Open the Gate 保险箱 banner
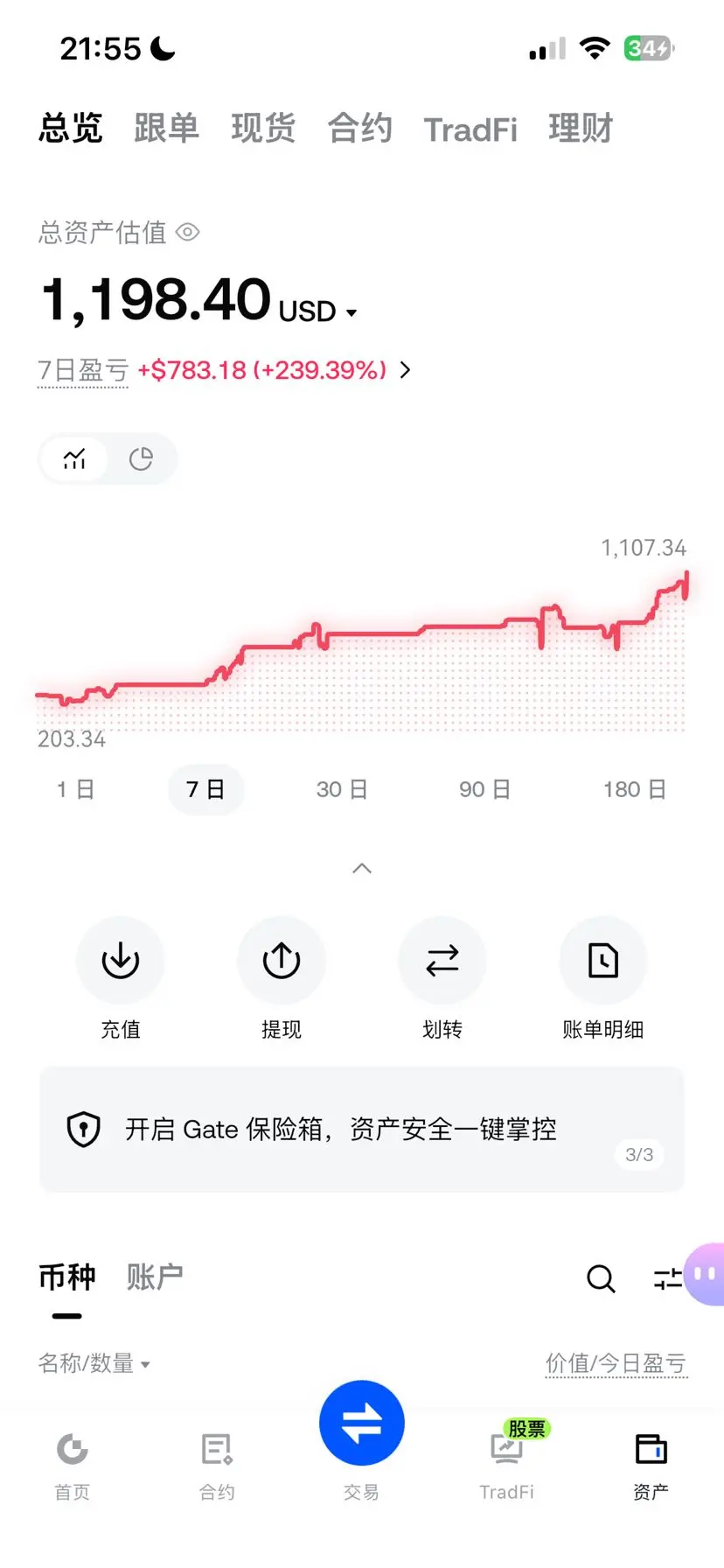The height and width of the screenshot is (1568, 724). point(362,1130)
